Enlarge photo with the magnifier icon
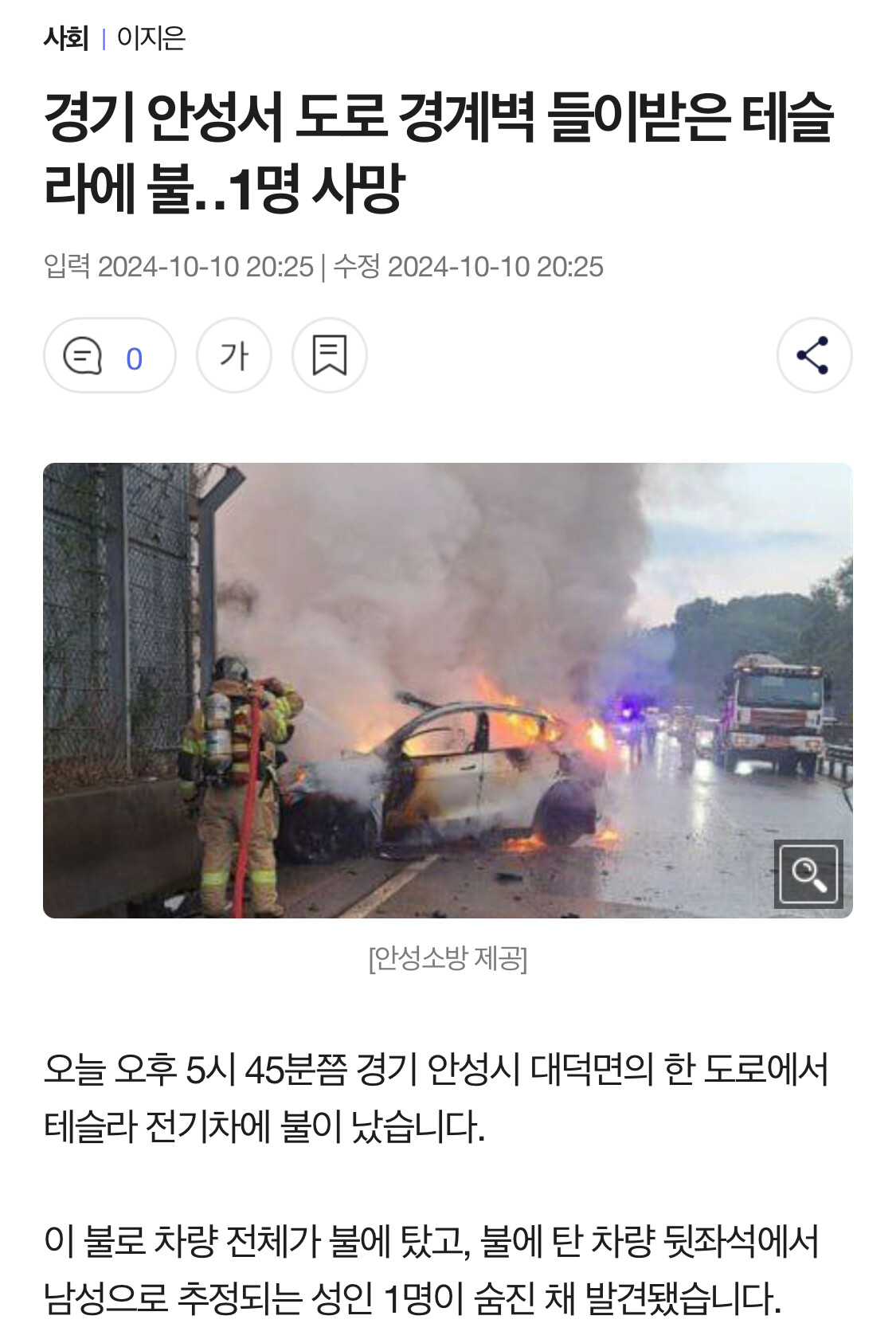The height and width of the screenshot is (1343, 896). tap(808, 874)
